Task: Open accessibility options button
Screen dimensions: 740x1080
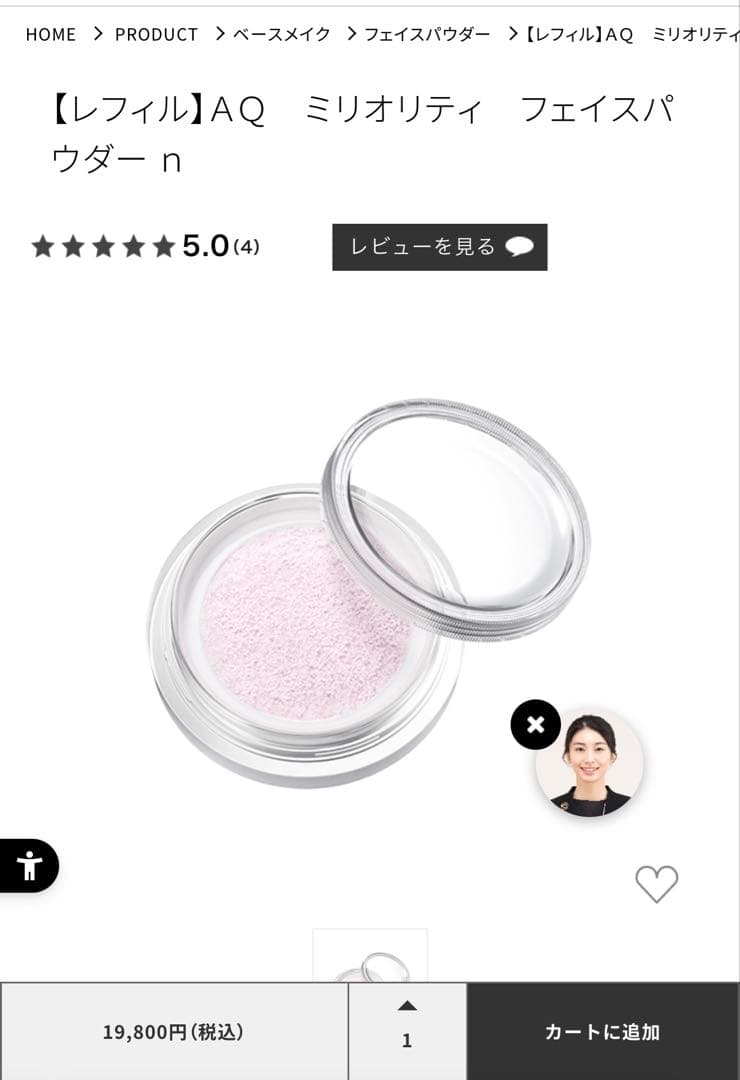Action: pyautogui.click(x=29, y=865)
